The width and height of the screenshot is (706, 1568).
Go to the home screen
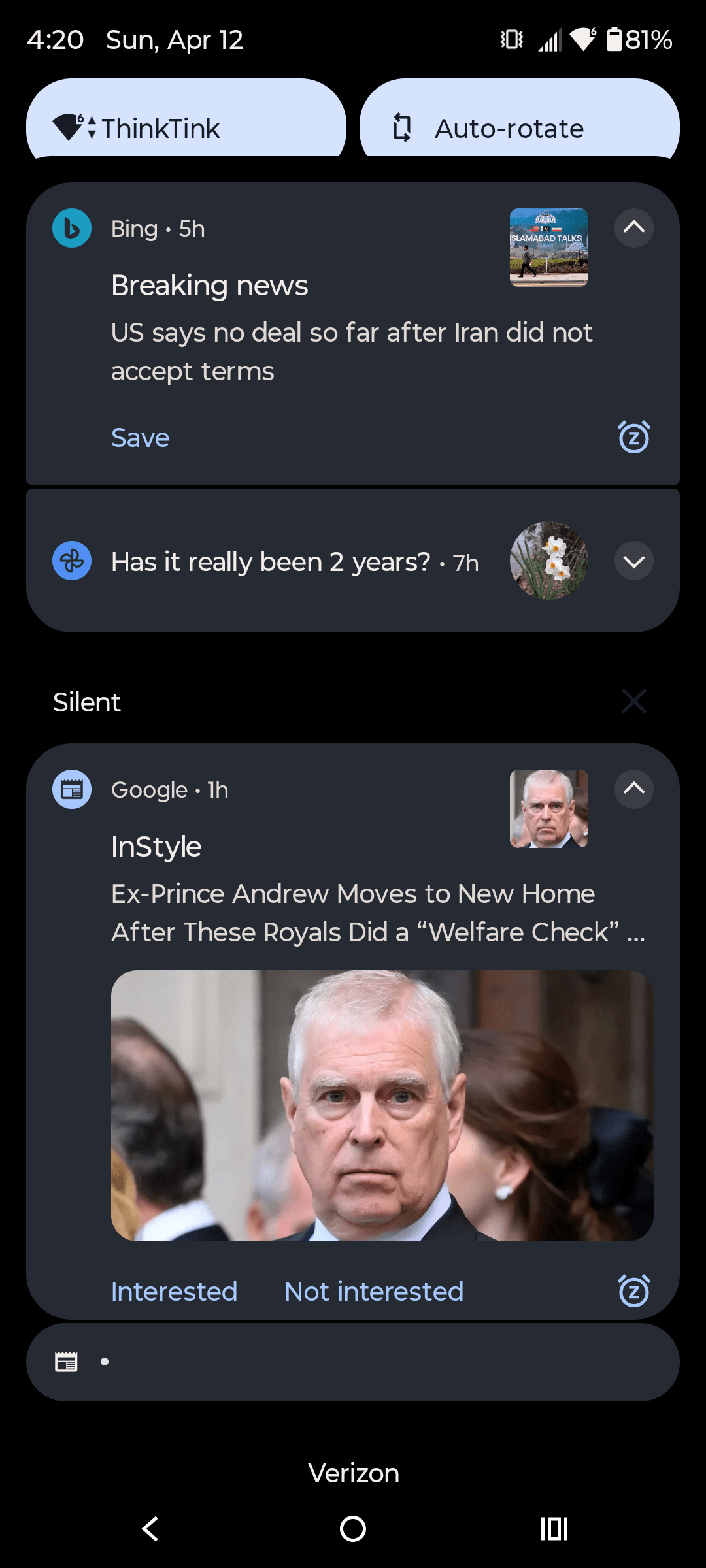point(353,1529)
